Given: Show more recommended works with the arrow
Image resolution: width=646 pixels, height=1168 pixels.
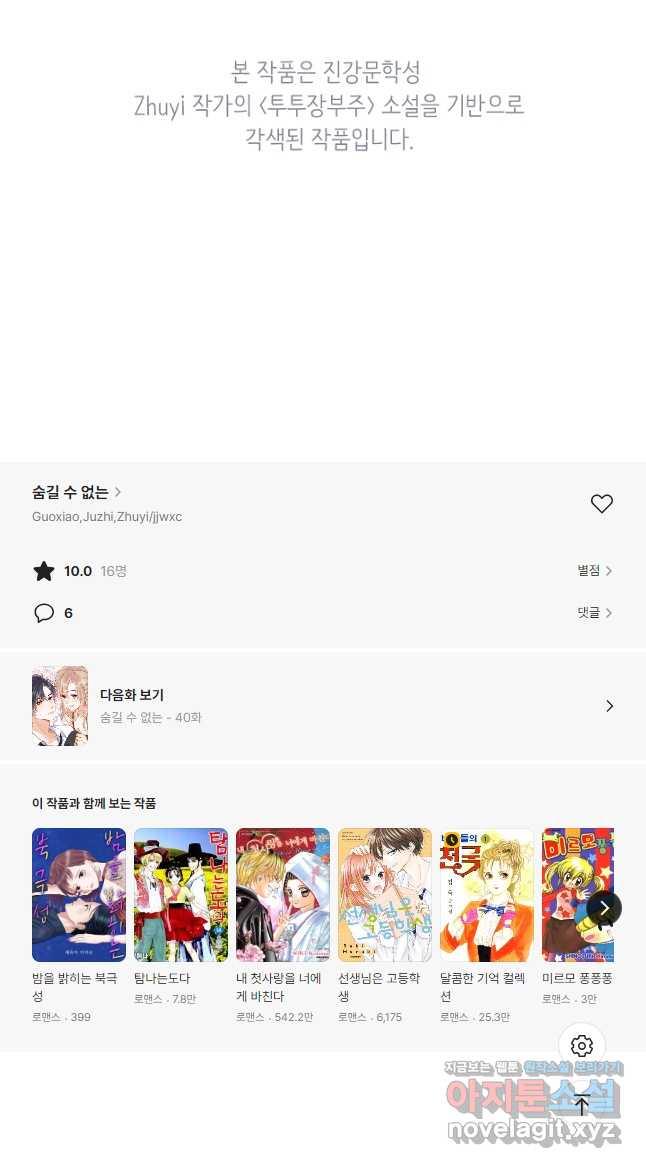Looking at the screenshot, I should tap(604, 908).
